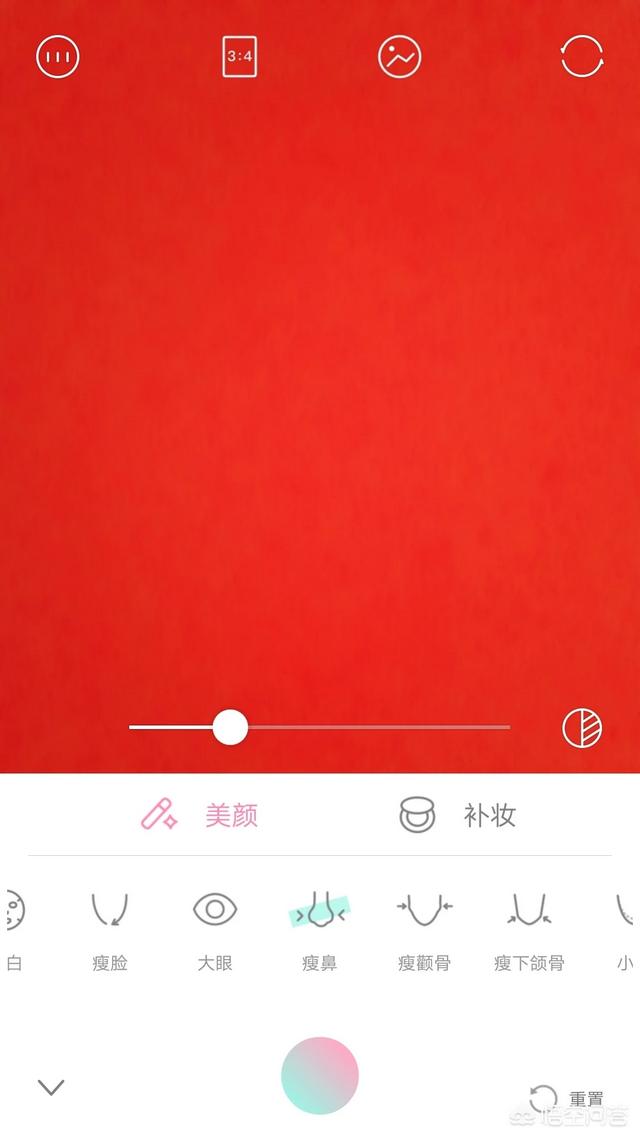This screenshot has width=640, height=1138.
Task: Take a photo with the shutter button
Action: click(320, 1075)
